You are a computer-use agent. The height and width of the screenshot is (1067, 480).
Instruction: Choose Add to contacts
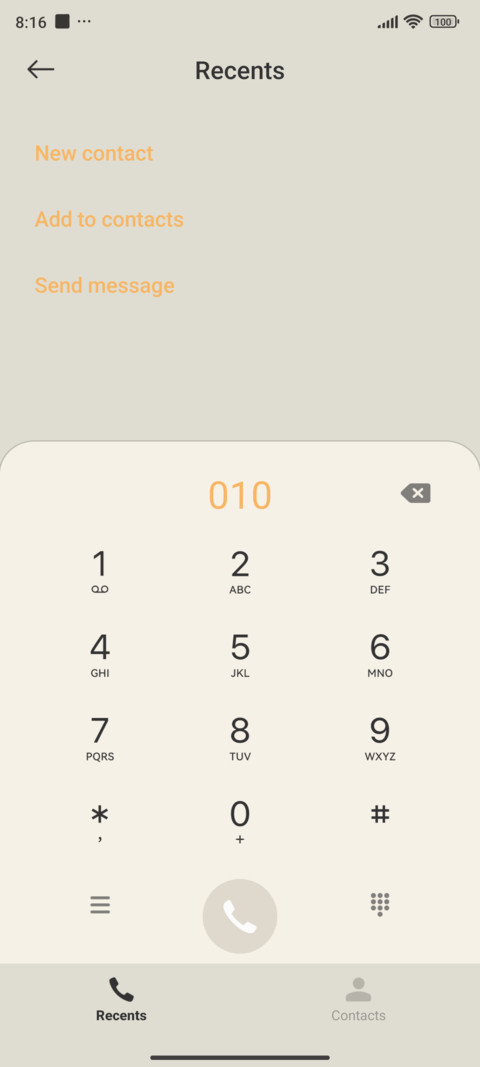pos(109,219)
